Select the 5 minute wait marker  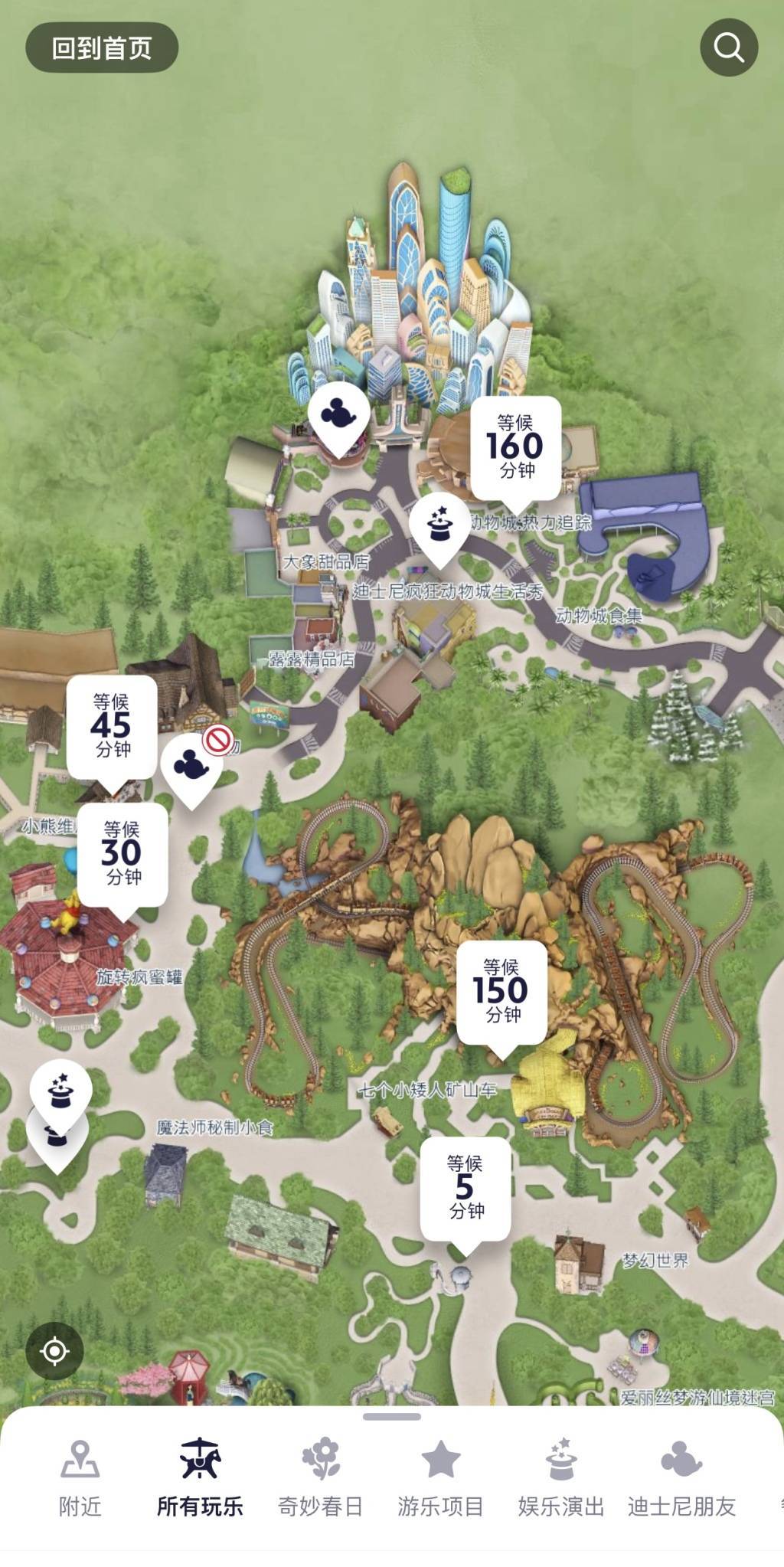[x=465, y=1188]
